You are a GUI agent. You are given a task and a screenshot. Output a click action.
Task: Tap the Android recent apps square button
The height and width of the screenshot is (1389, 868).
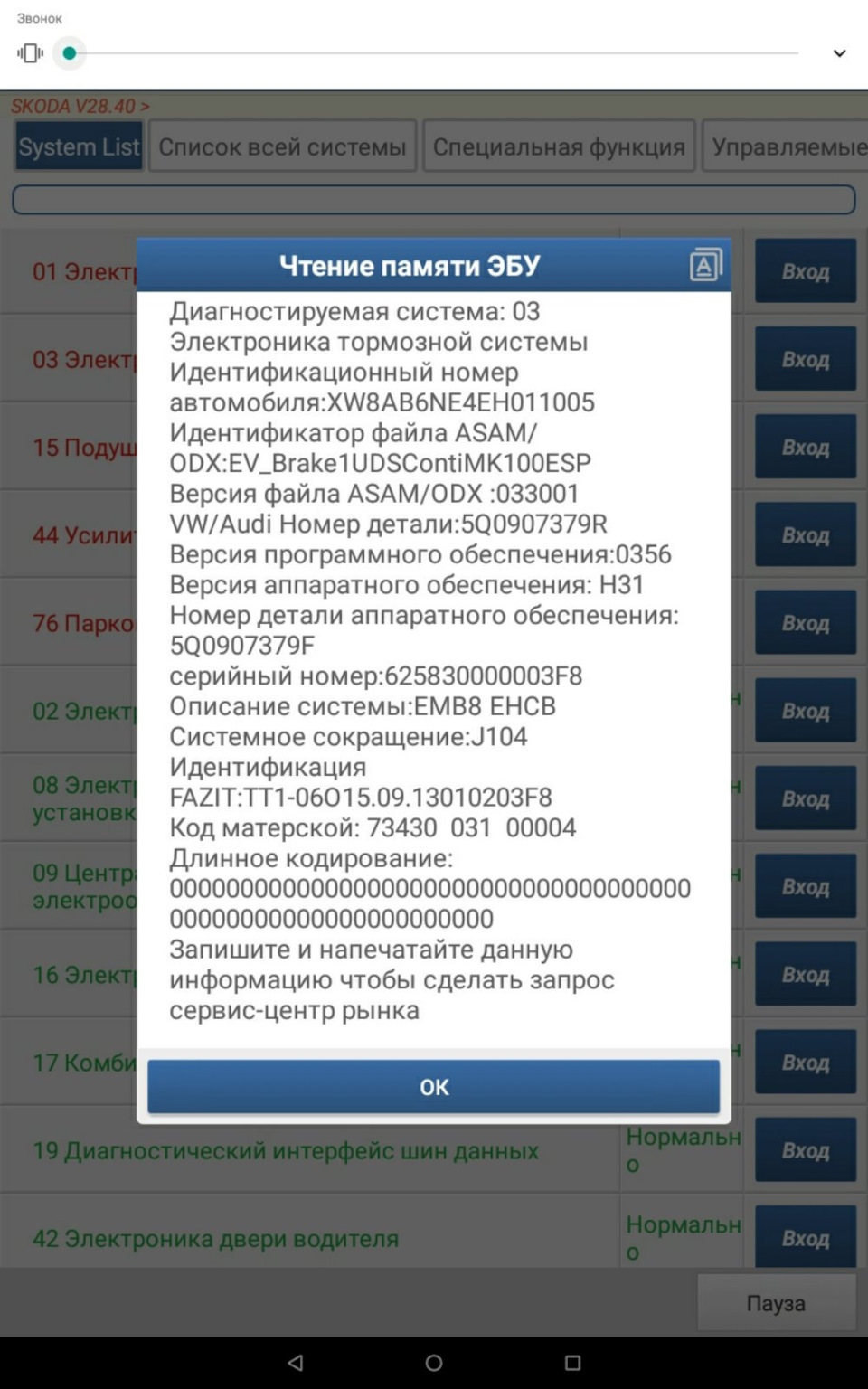572,1363
